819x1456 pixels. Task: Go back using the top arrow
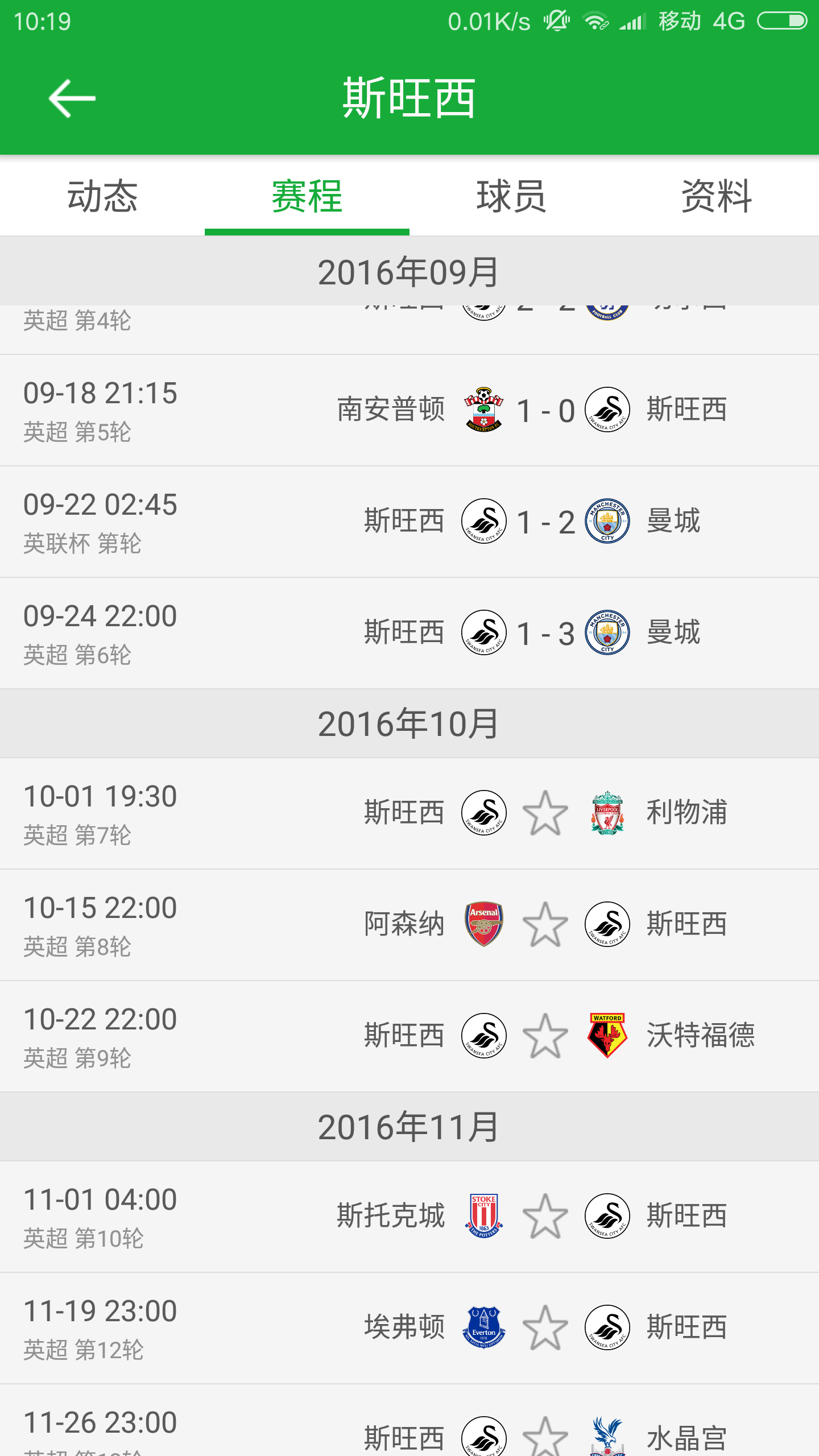72,98
